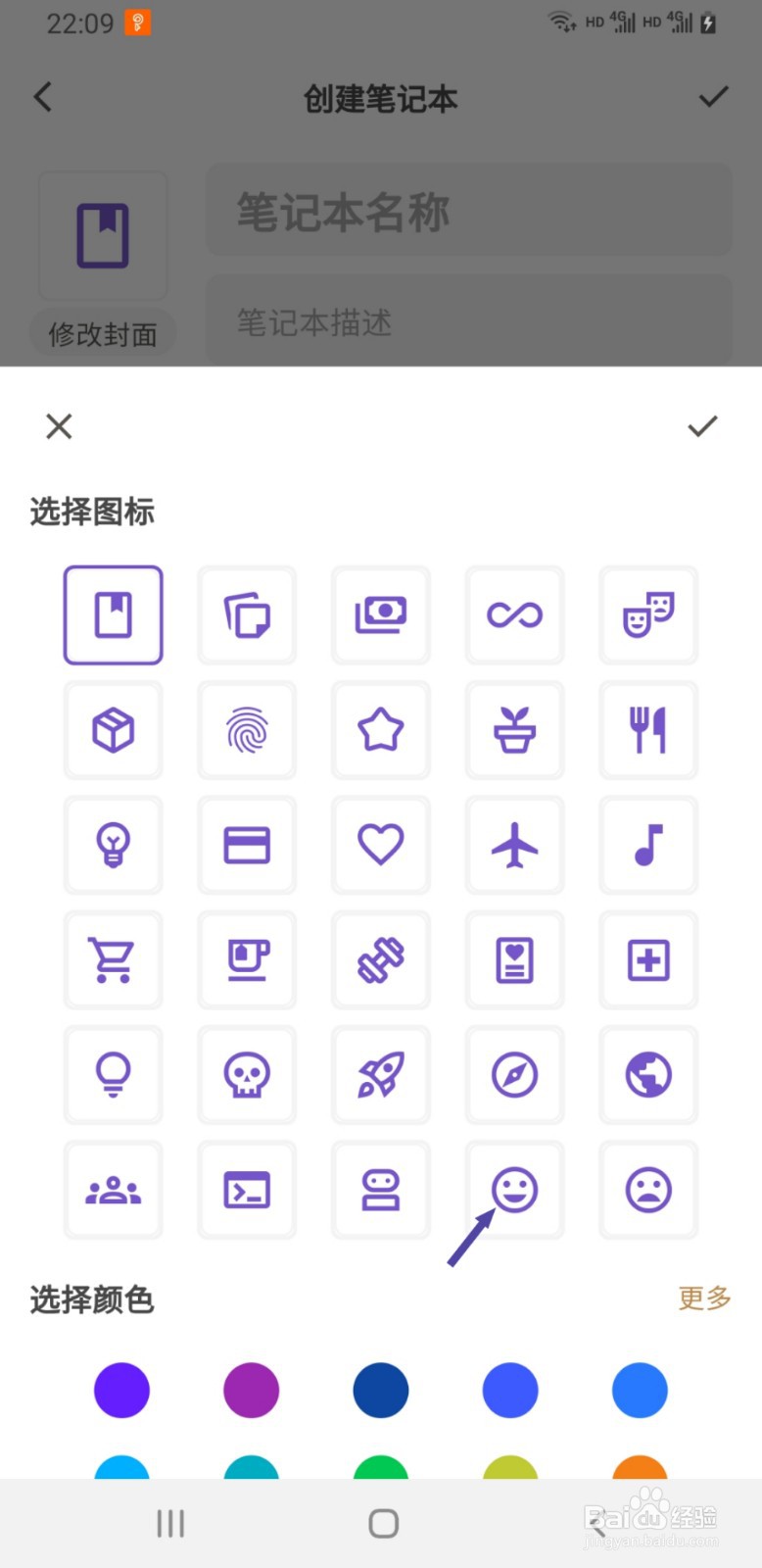
Task: Select the smiley face icon
Action: click(514, 1190)
